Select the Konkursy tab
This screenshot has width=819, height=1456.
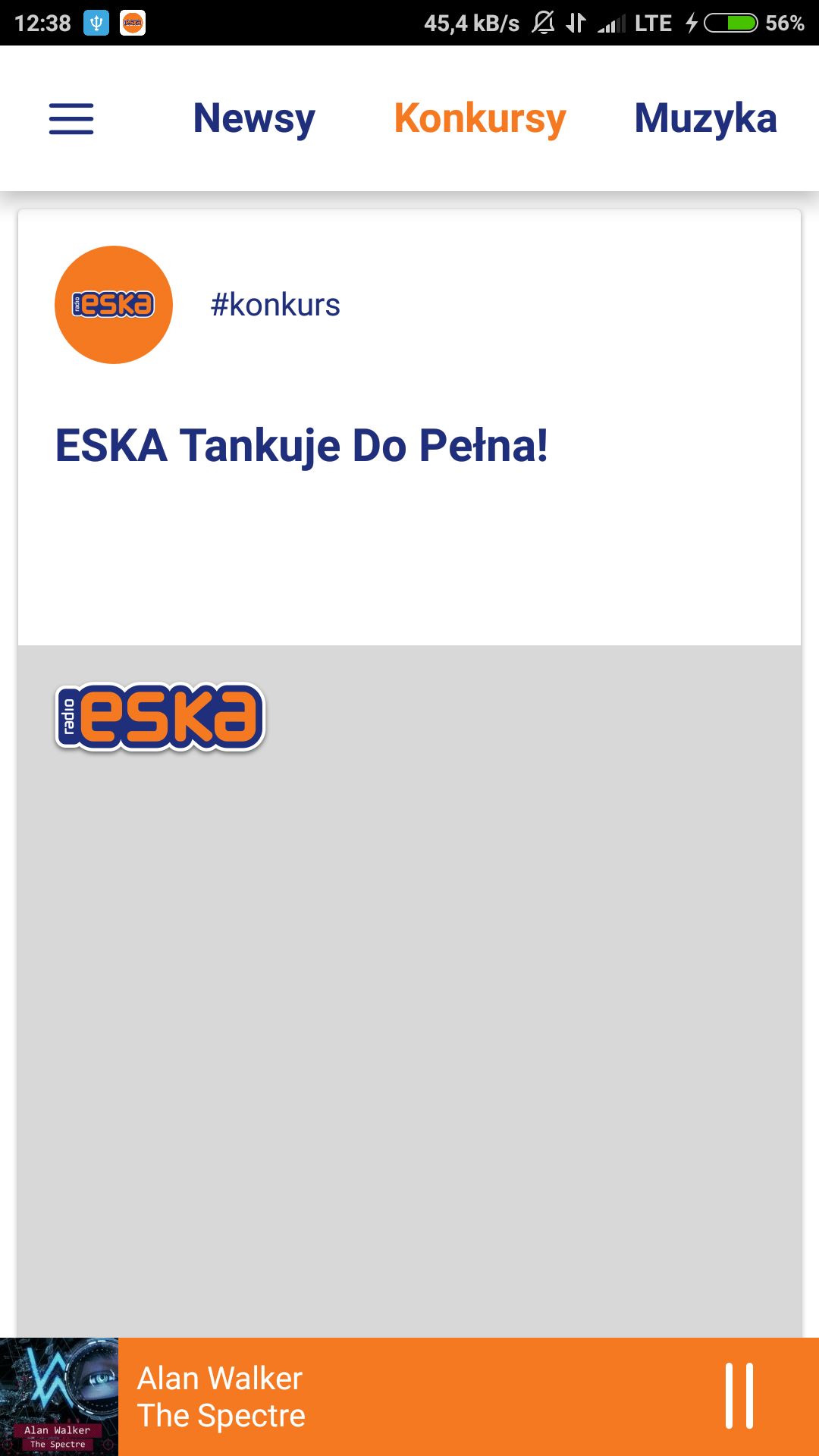[480, 119]
